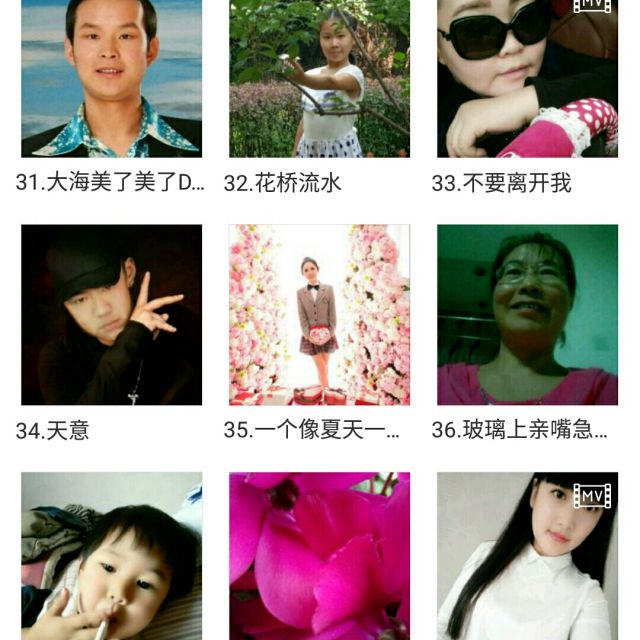Open entry 31 大海美了美了
640x640 pixels.
click(x=111, y=78)
